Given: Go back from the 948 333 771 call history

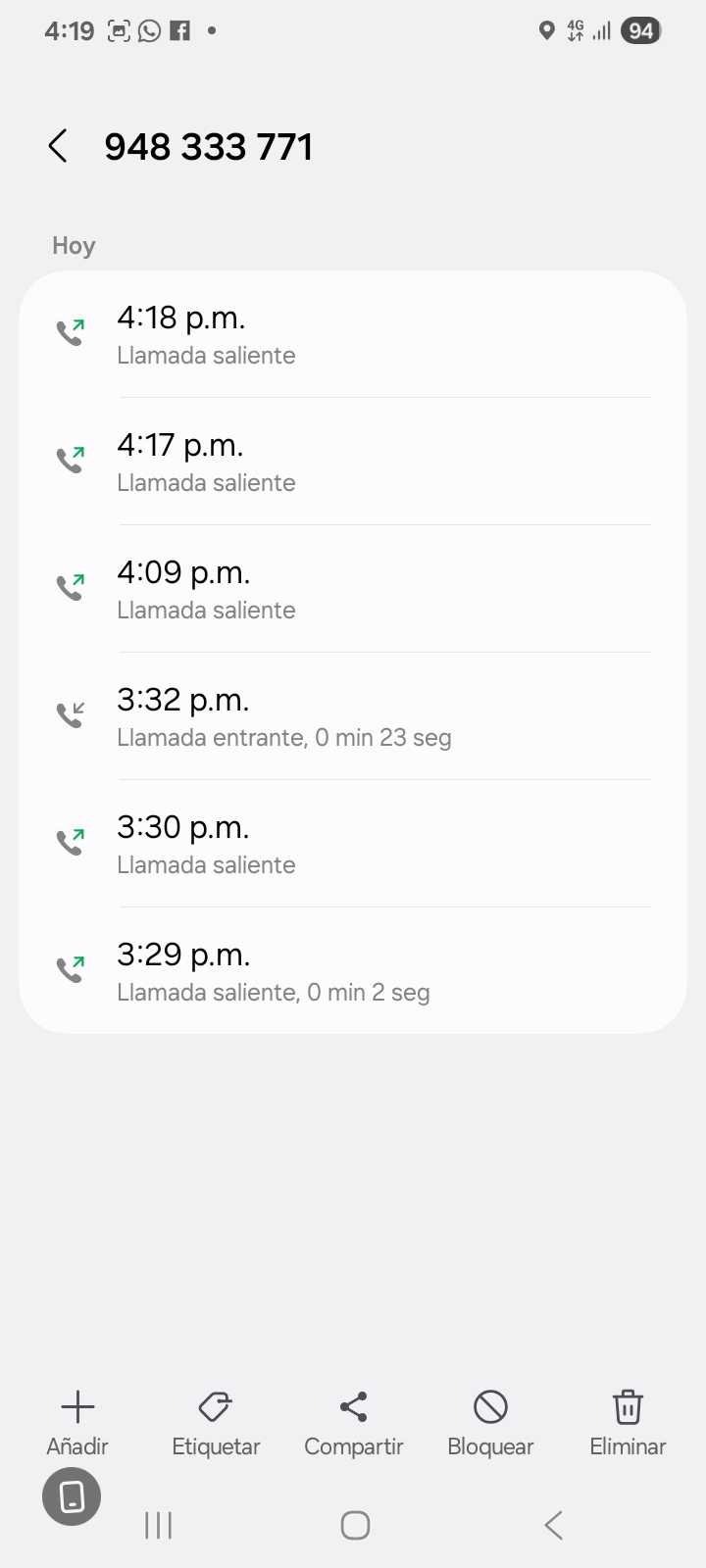Looking at the screenshot, I should (58, 147).
